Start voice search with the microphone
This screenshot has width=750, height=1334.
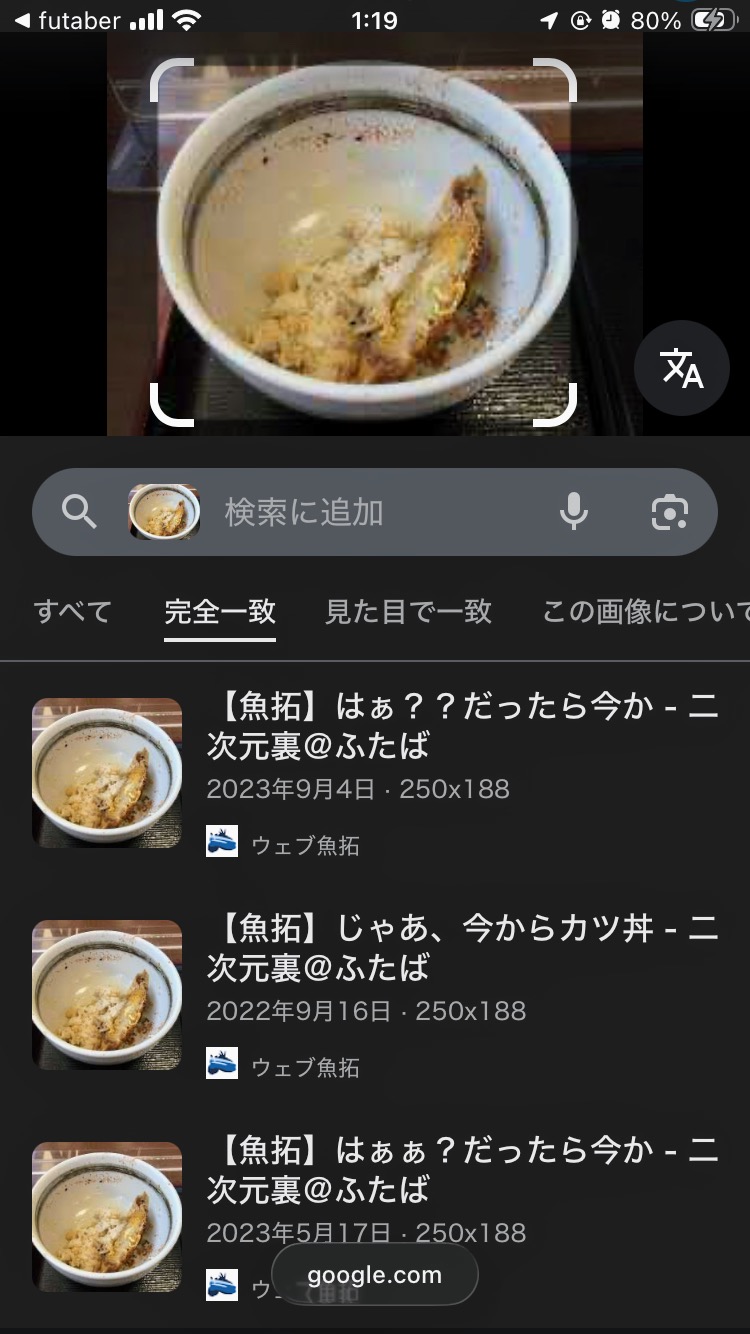[573, 512]
